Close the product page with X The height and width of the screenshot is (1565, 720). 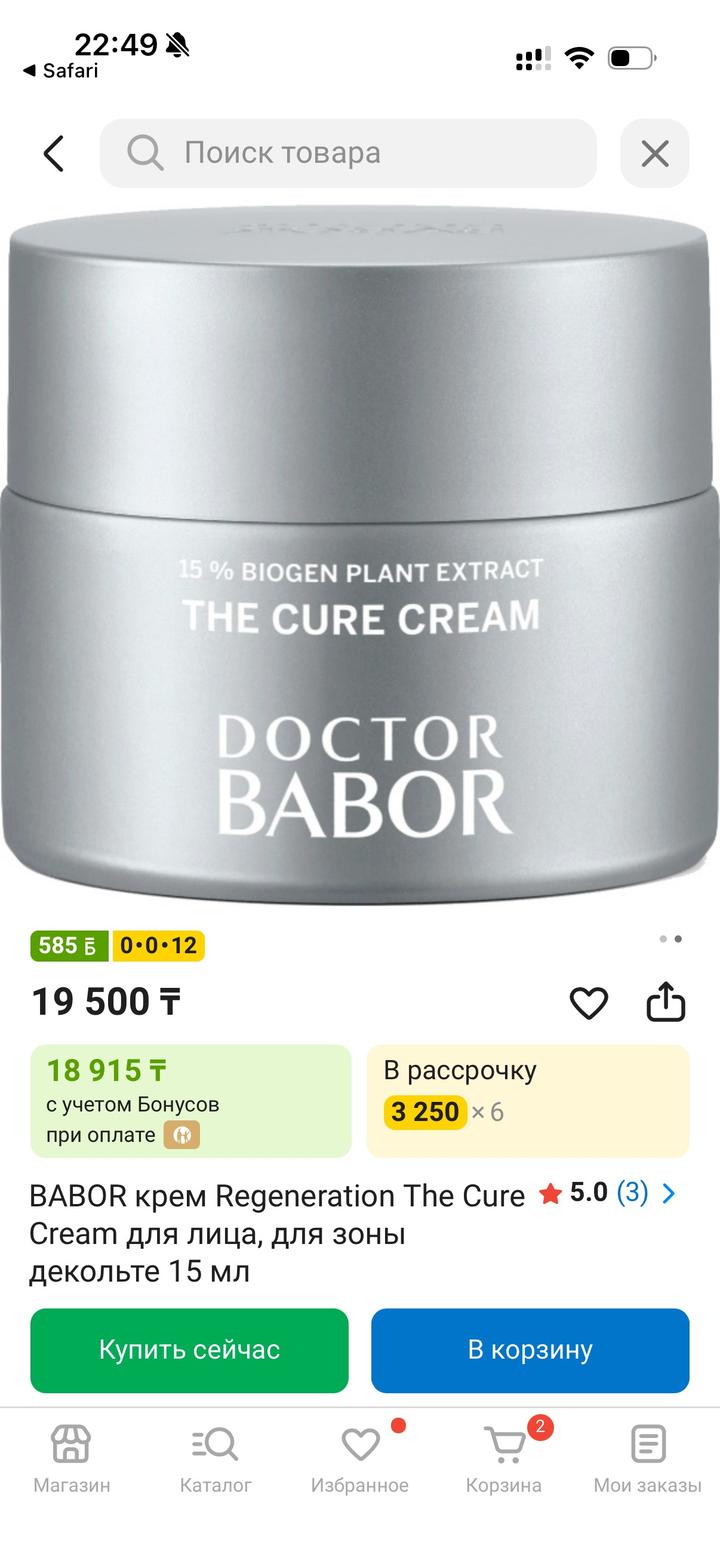(x=655, y=153)
